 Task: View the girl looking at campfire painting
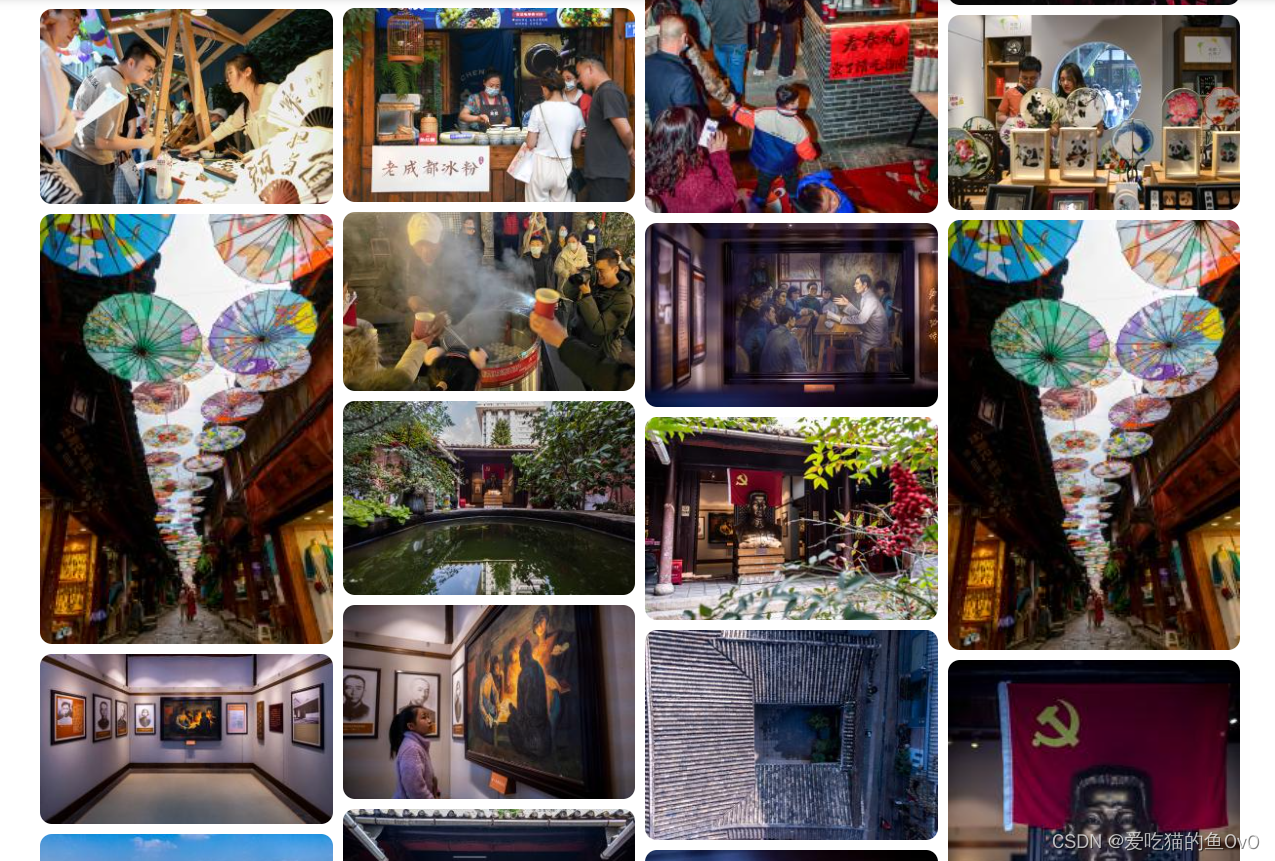click(x=488, y=701)
